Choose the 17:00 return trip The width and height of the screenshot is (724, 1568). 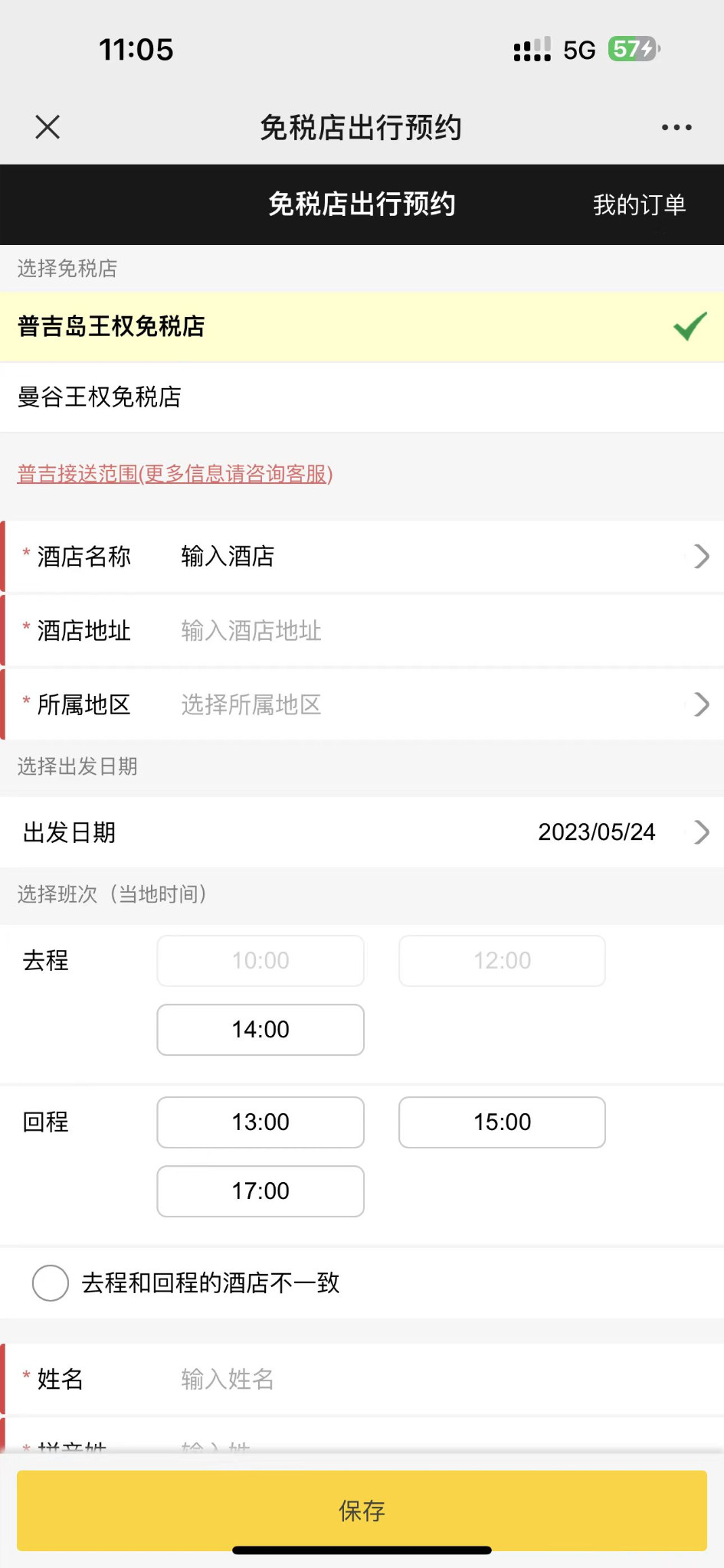(260, 1191)
